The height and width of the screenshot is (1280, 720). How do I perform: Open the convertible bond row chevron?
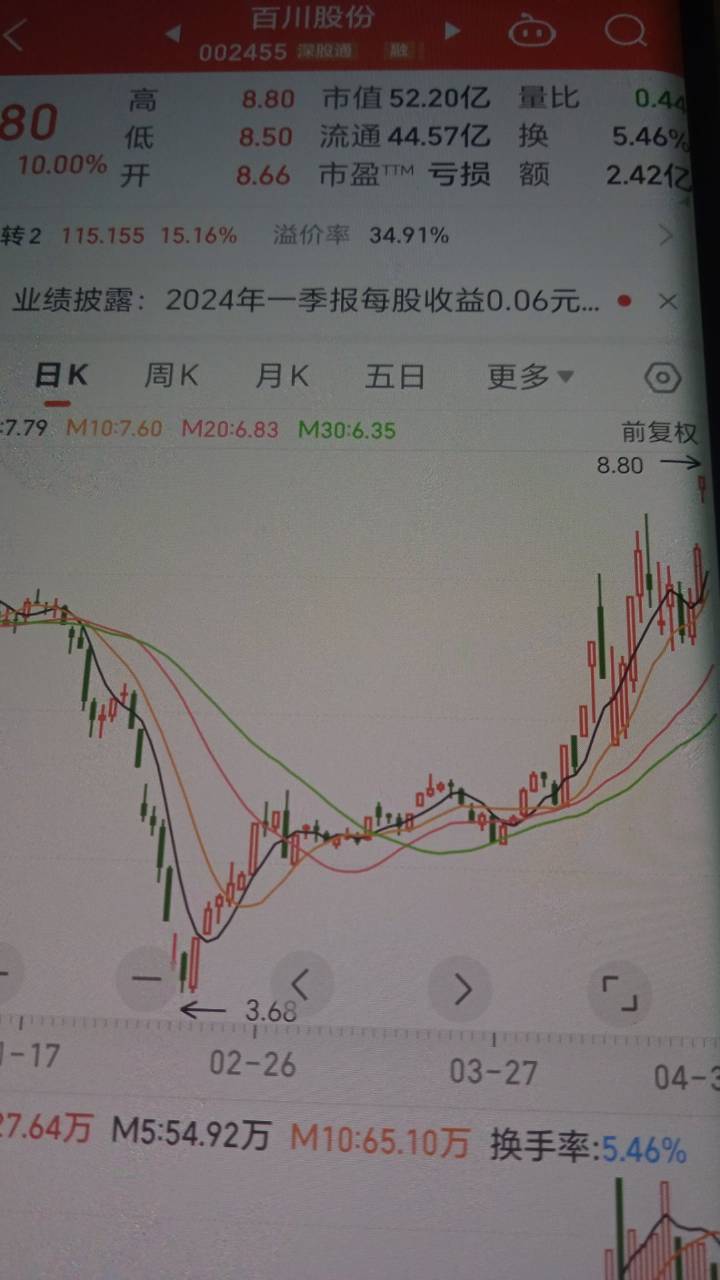[x=666, y=236]
